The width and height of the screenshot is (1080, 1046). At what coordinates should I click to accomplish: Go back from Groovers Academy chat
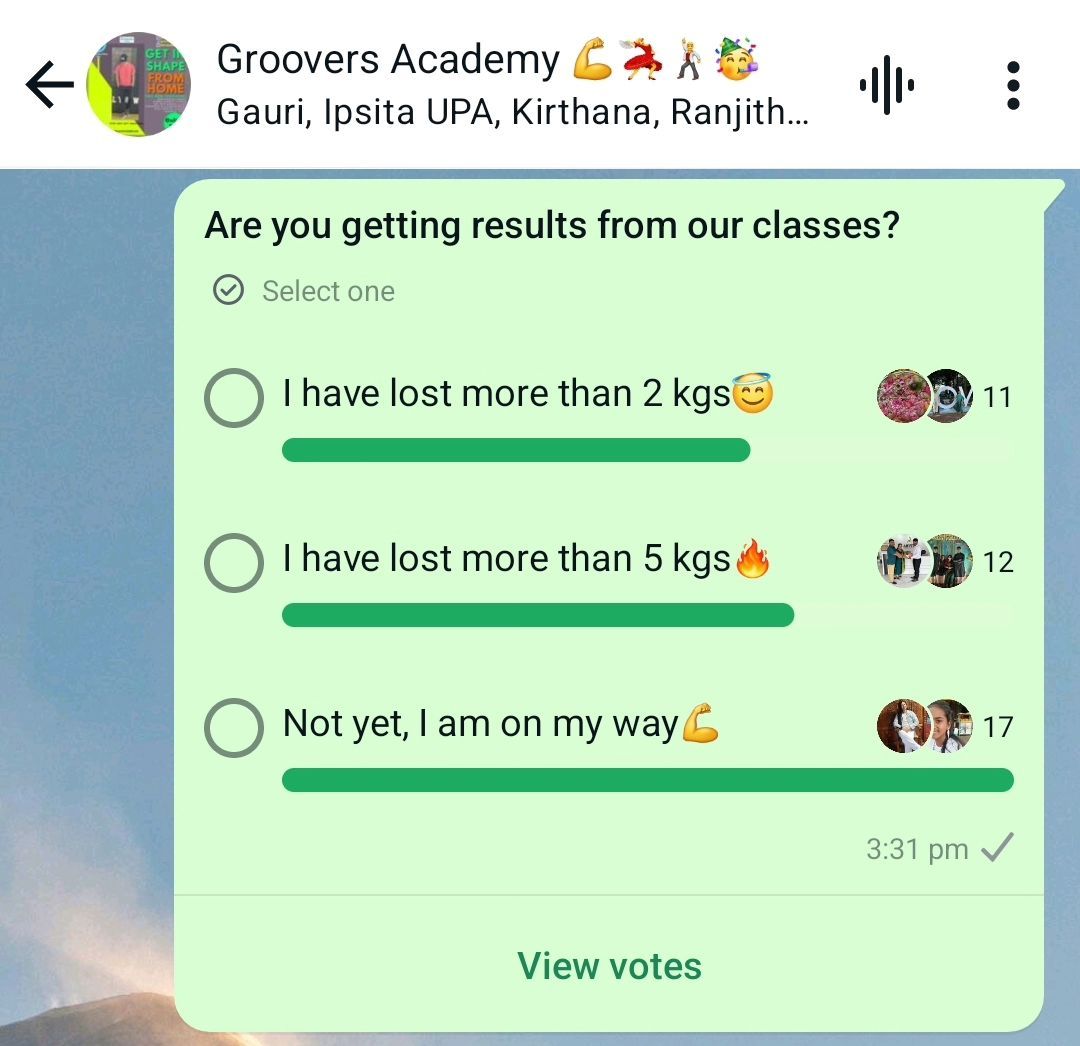click(50, 85)
